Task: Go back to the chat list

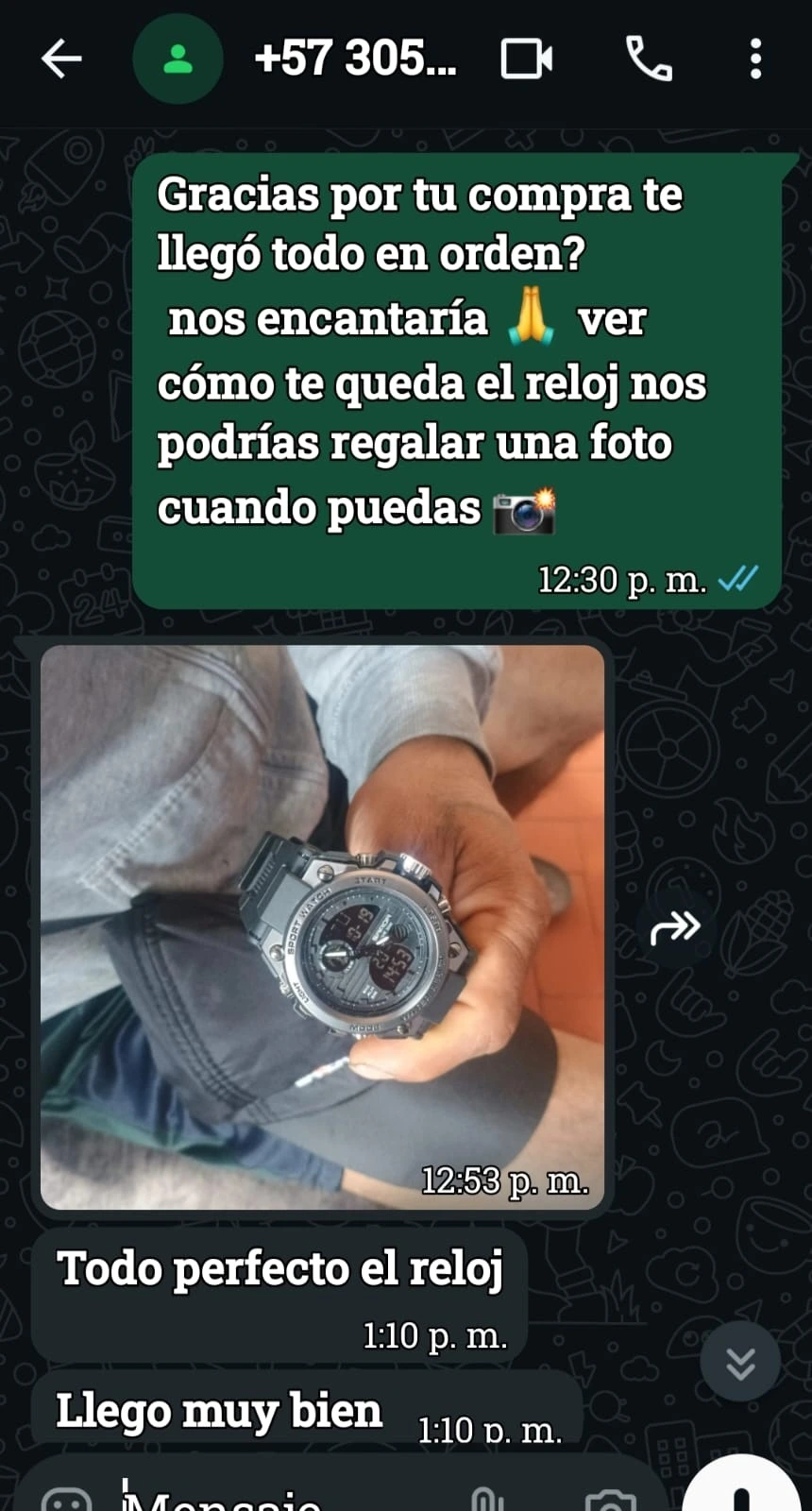Action: pyautogui.click(x=62, y=59)
